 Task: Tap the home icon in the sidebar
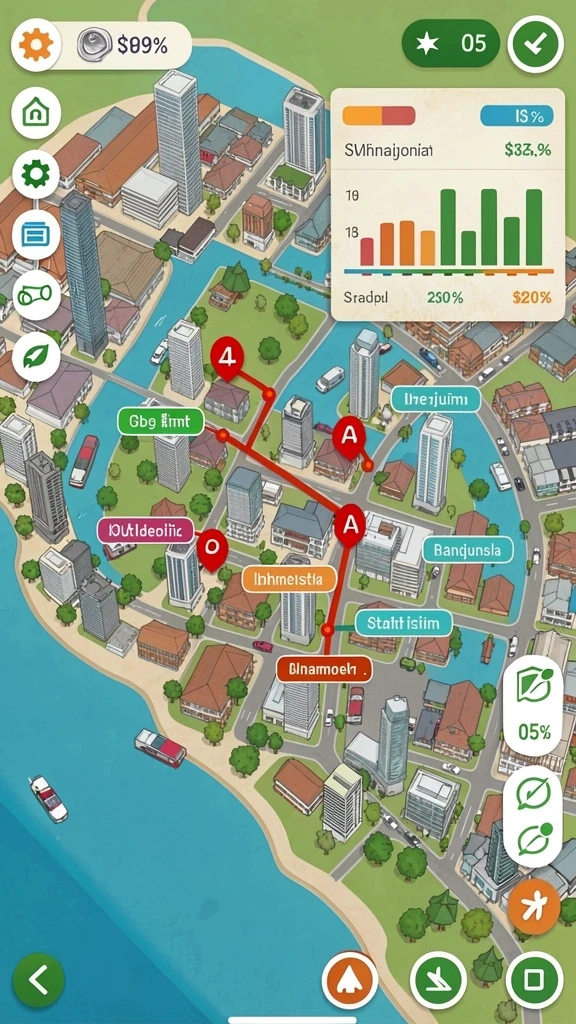coord(36,112)
